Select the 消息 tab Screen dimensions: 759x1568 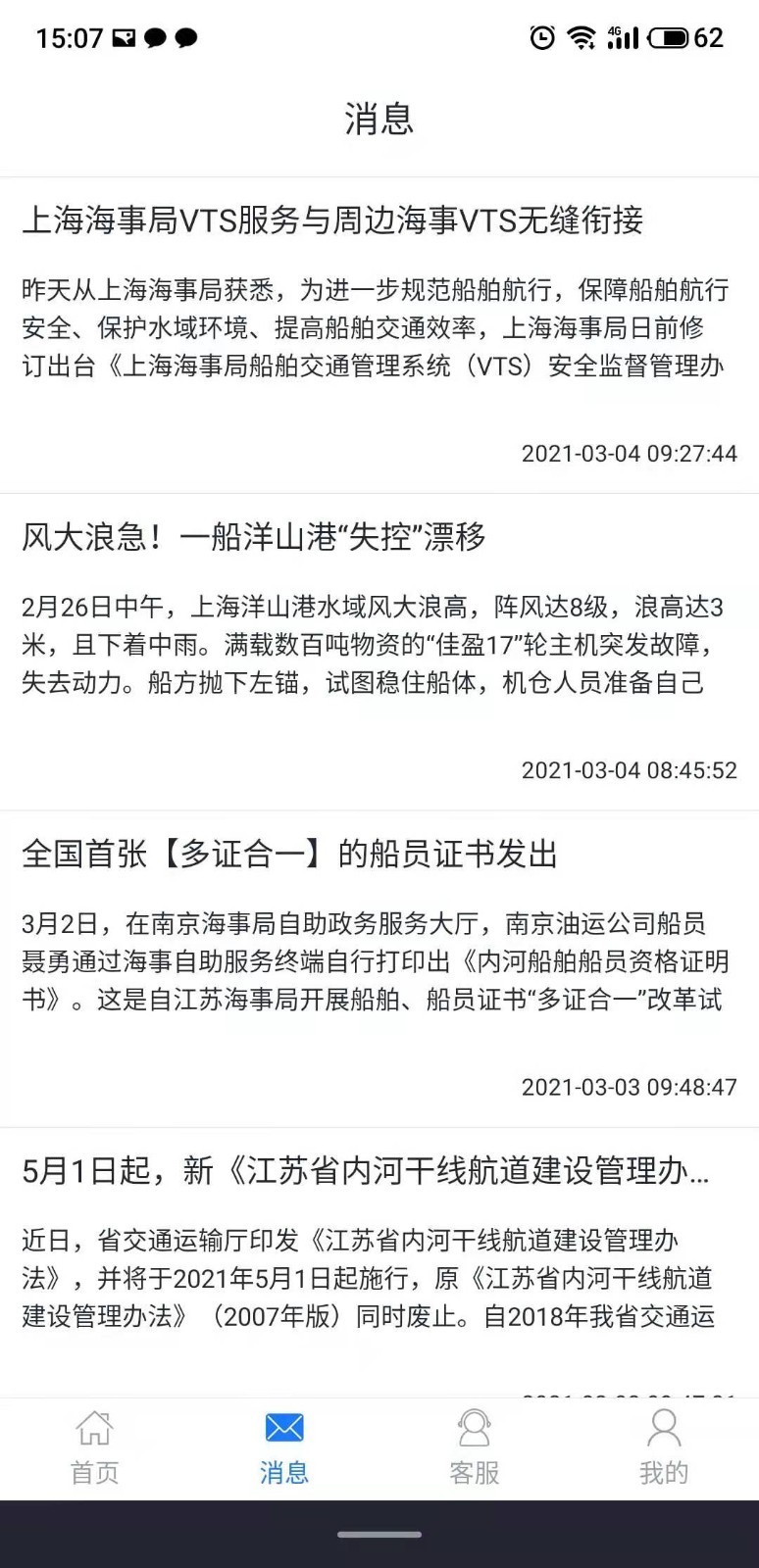point(284,1447)
